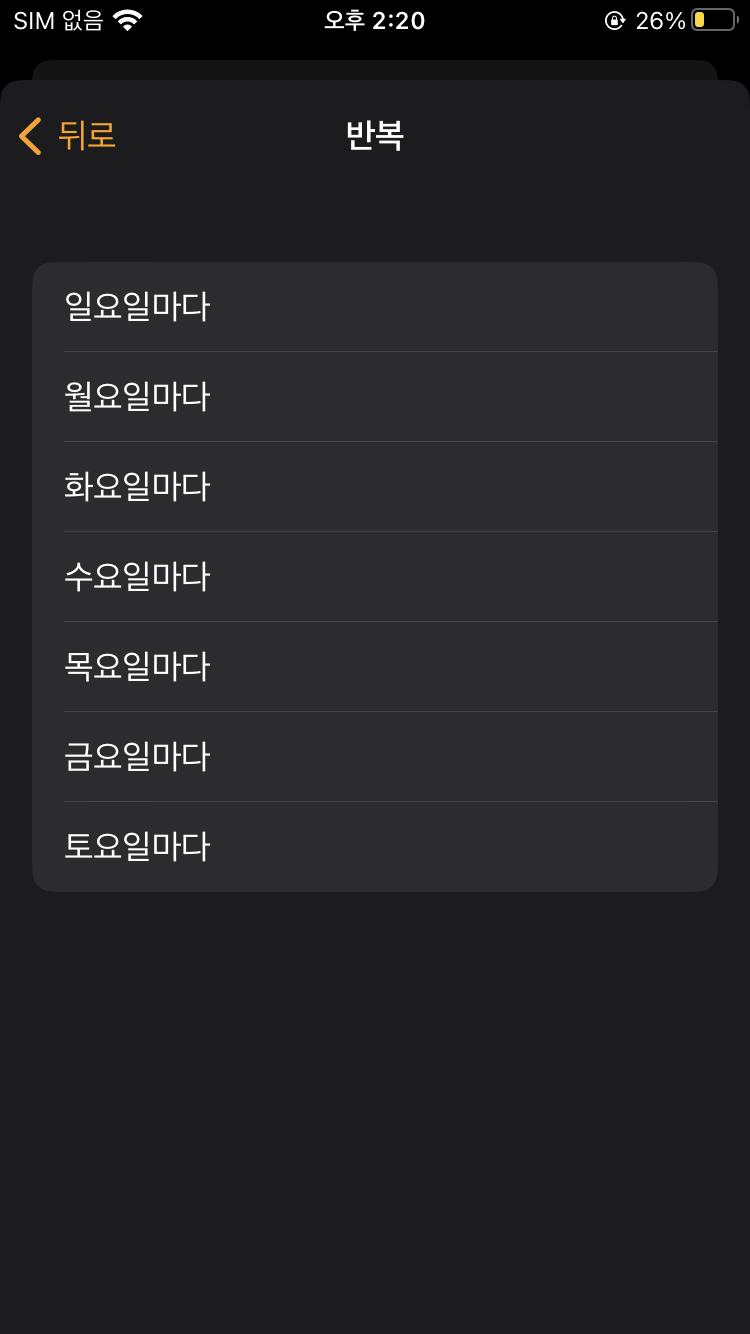The image size is (750, 1334).
Task: Tap the 화요일마다 row
Action: [x=375, y=487]
